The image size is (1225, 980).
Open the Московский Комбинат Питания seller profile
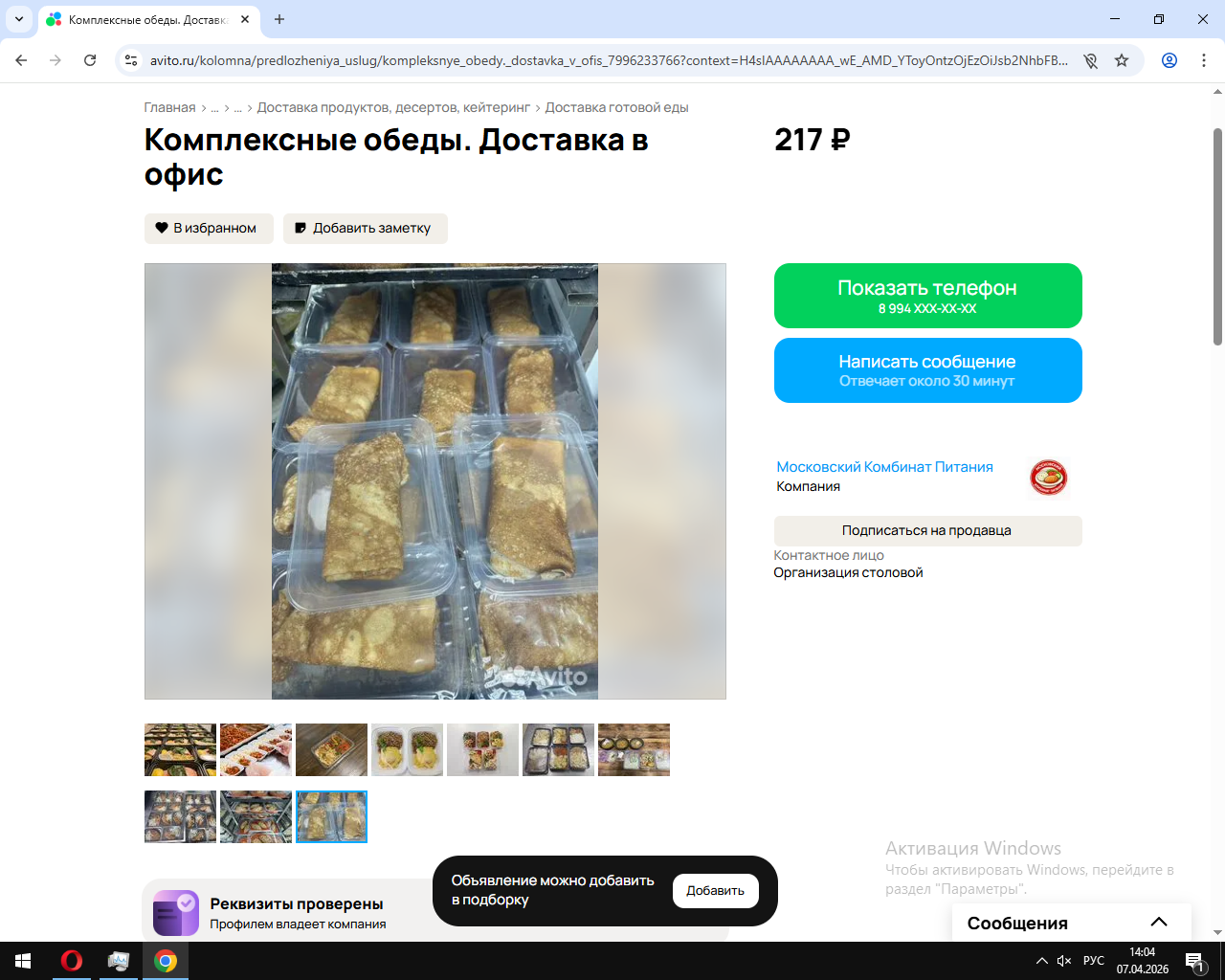point(884,467)
